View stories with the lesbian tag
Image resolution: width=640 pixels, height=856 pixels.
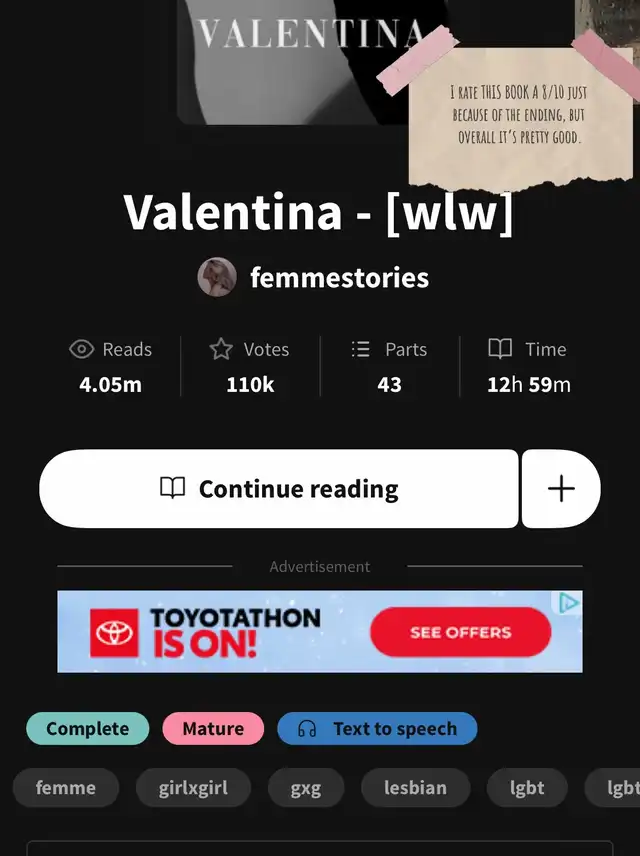pyautogui.click(x=415, y=788)
